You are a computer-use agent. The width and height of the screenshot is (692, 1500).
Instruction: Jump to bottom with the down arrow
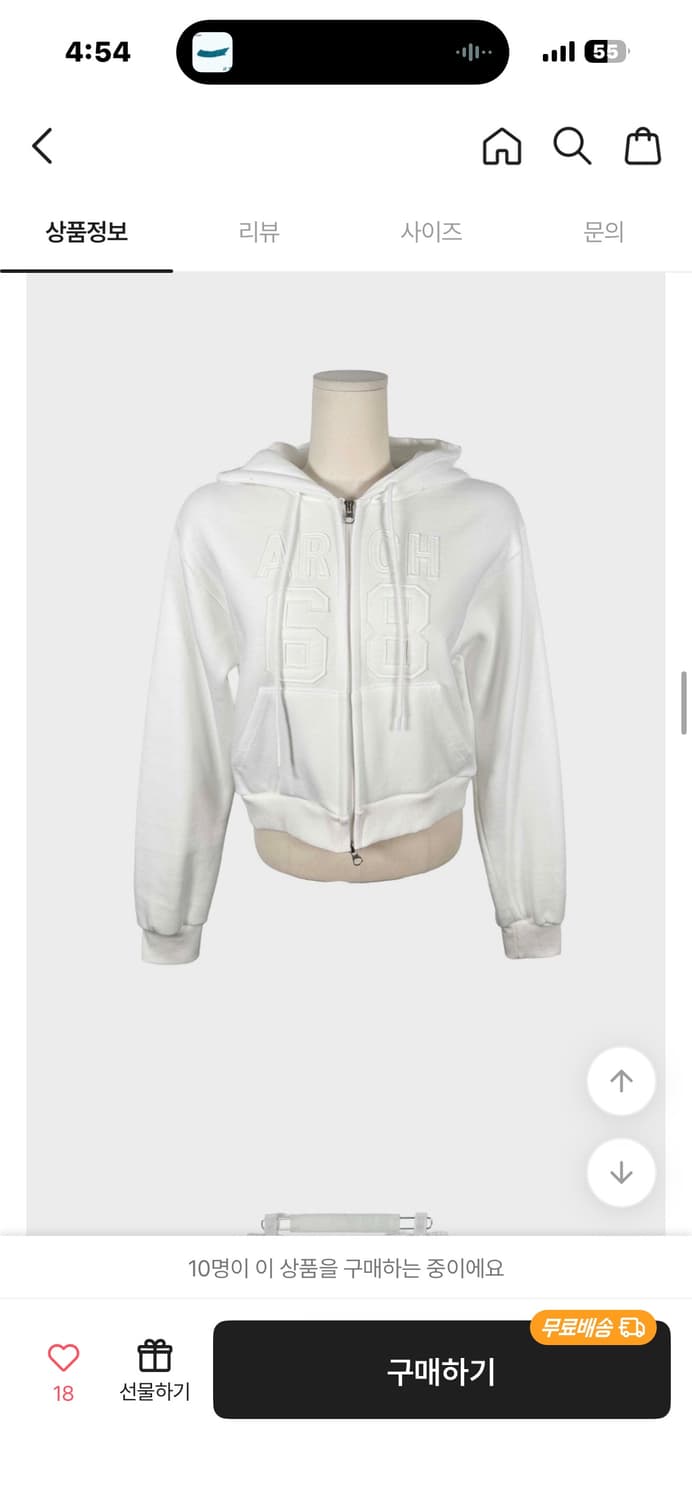(621, 1172)
